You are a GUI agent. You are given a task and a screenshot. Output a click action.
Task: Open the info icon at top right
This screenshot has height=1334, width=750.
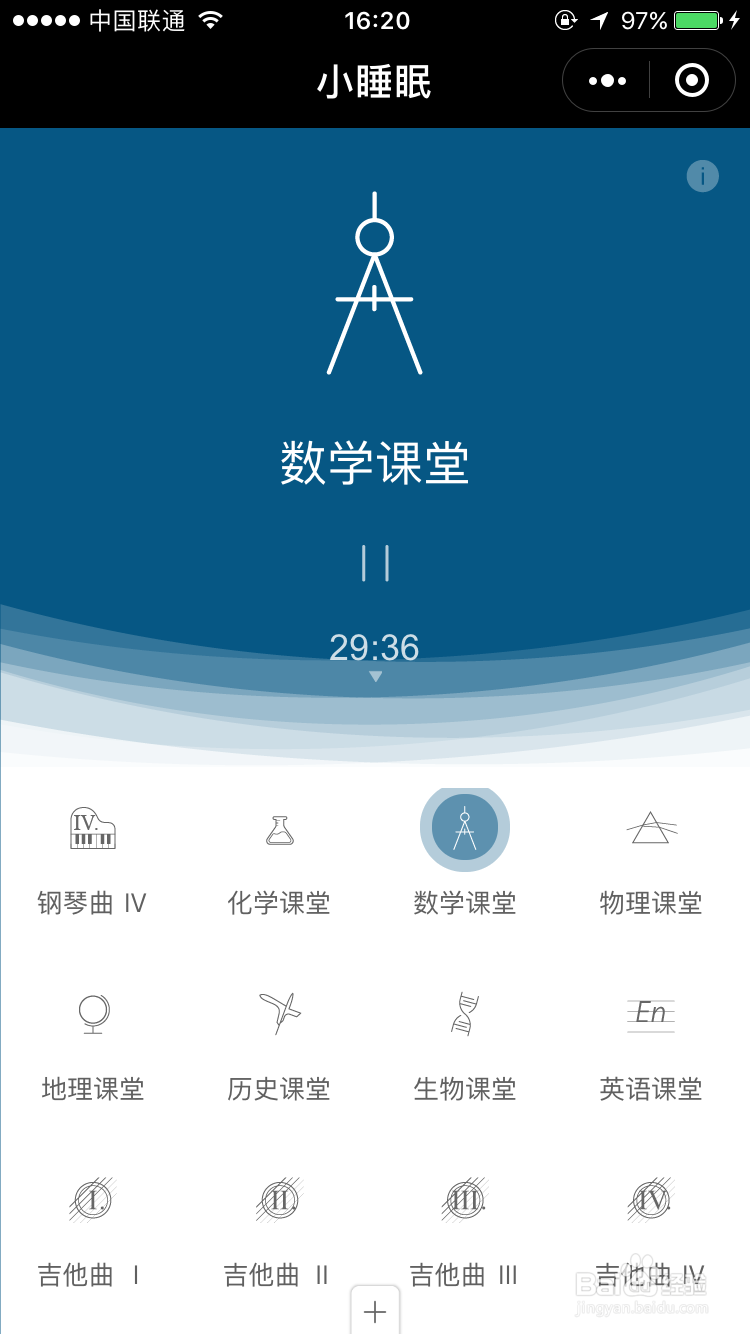click(x=703, y=174)
